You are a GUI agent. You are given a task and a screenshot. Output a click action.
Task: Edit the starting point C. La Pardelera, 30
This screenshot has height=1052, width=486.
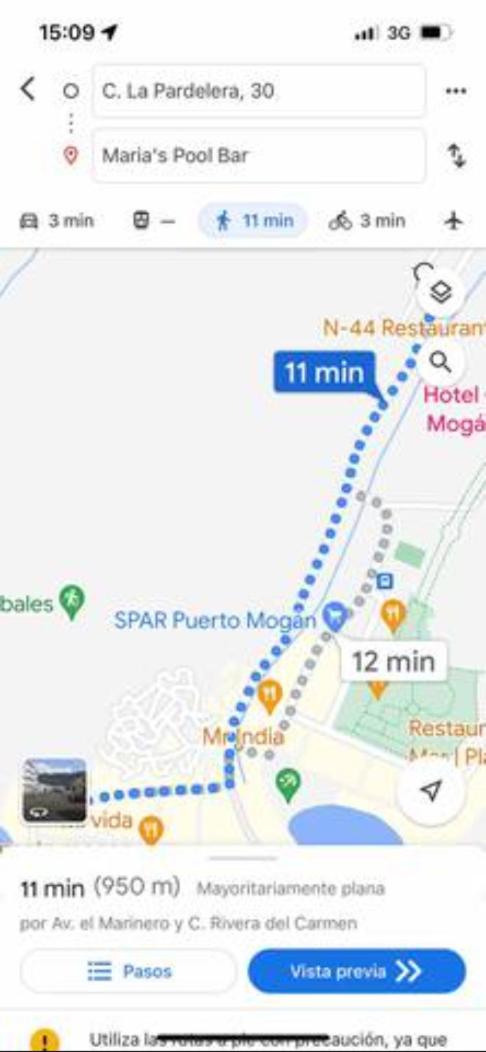point(258,91)
